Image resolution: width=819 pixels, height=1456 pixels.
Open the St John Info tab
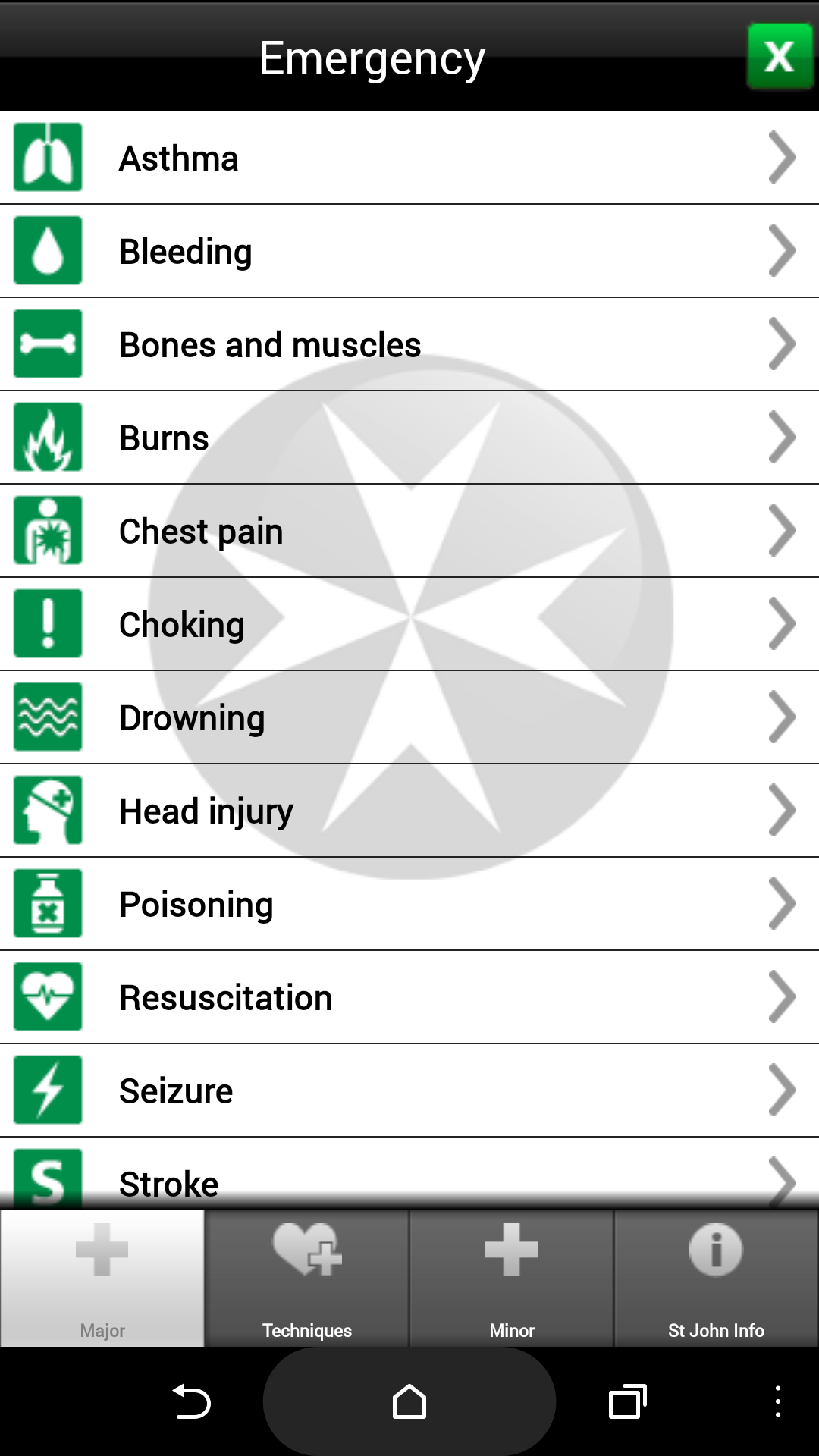[717, 1278]
